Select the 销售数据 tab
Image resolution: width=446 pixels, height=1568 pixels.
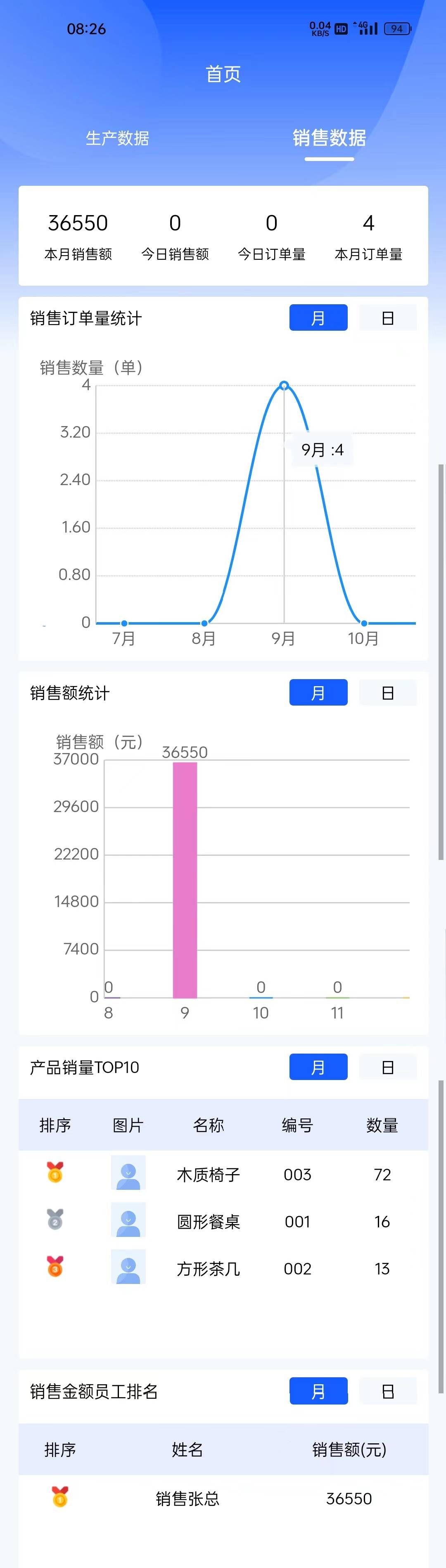(329, 138)
